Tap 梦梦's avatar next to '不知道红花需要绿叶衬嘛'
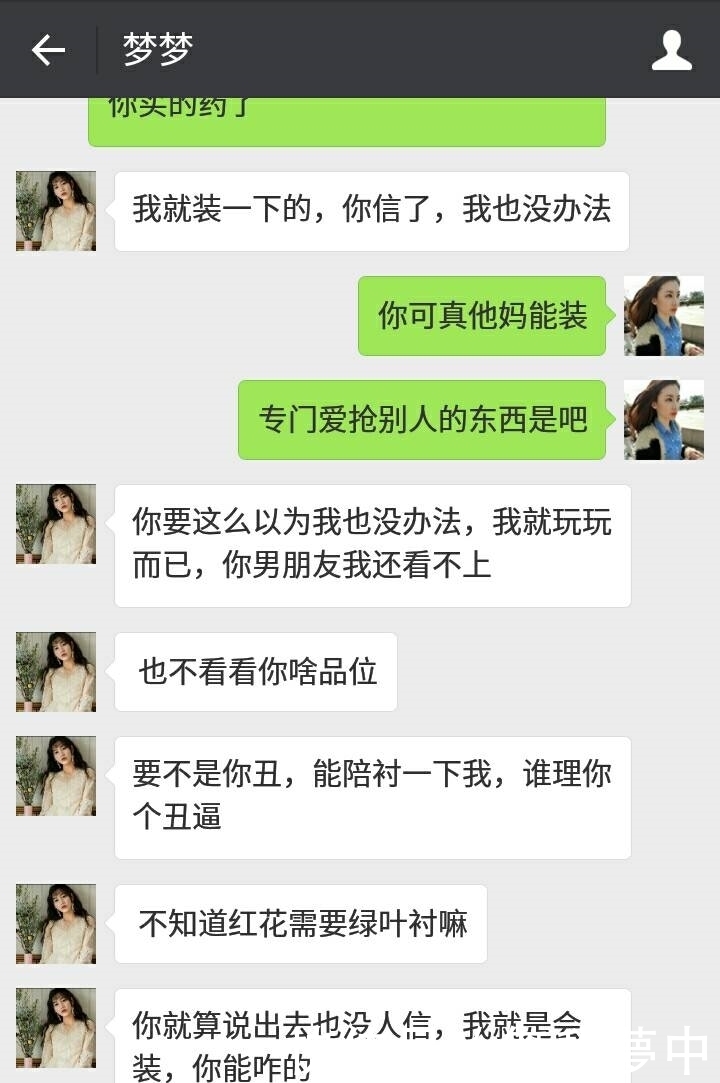Screen dimensions: 720x1083 [x=55, y=924]
